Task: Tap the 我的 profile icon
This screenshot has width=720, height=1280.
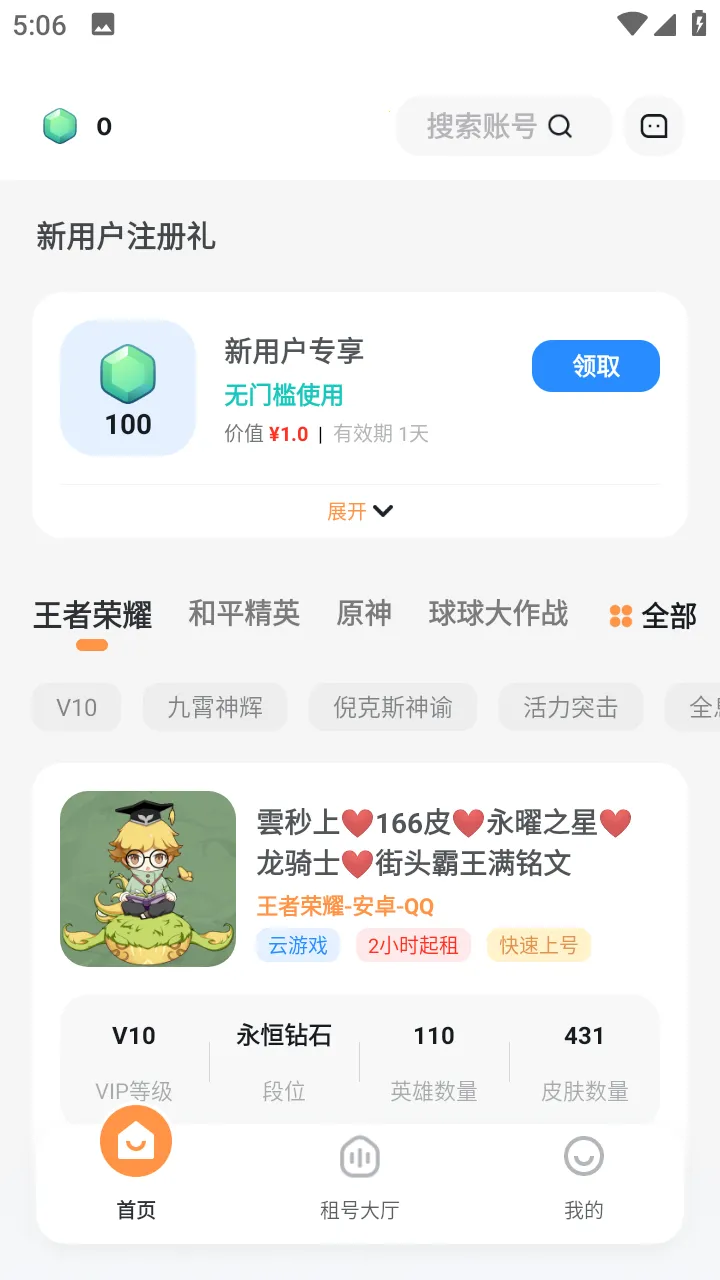Action: point(583,1156)
